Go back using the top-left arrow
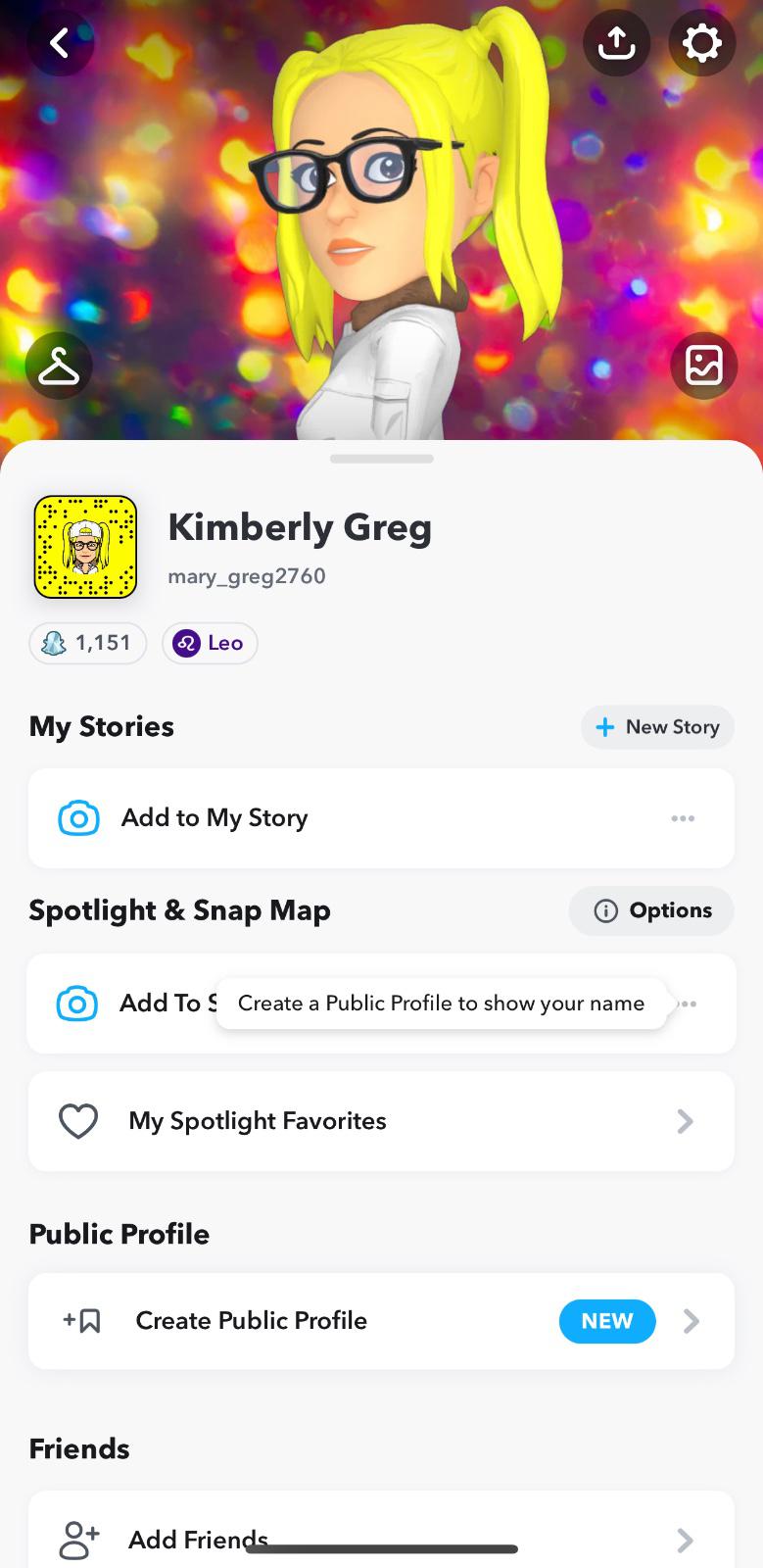763x1568 pixels. click(60, 42)
